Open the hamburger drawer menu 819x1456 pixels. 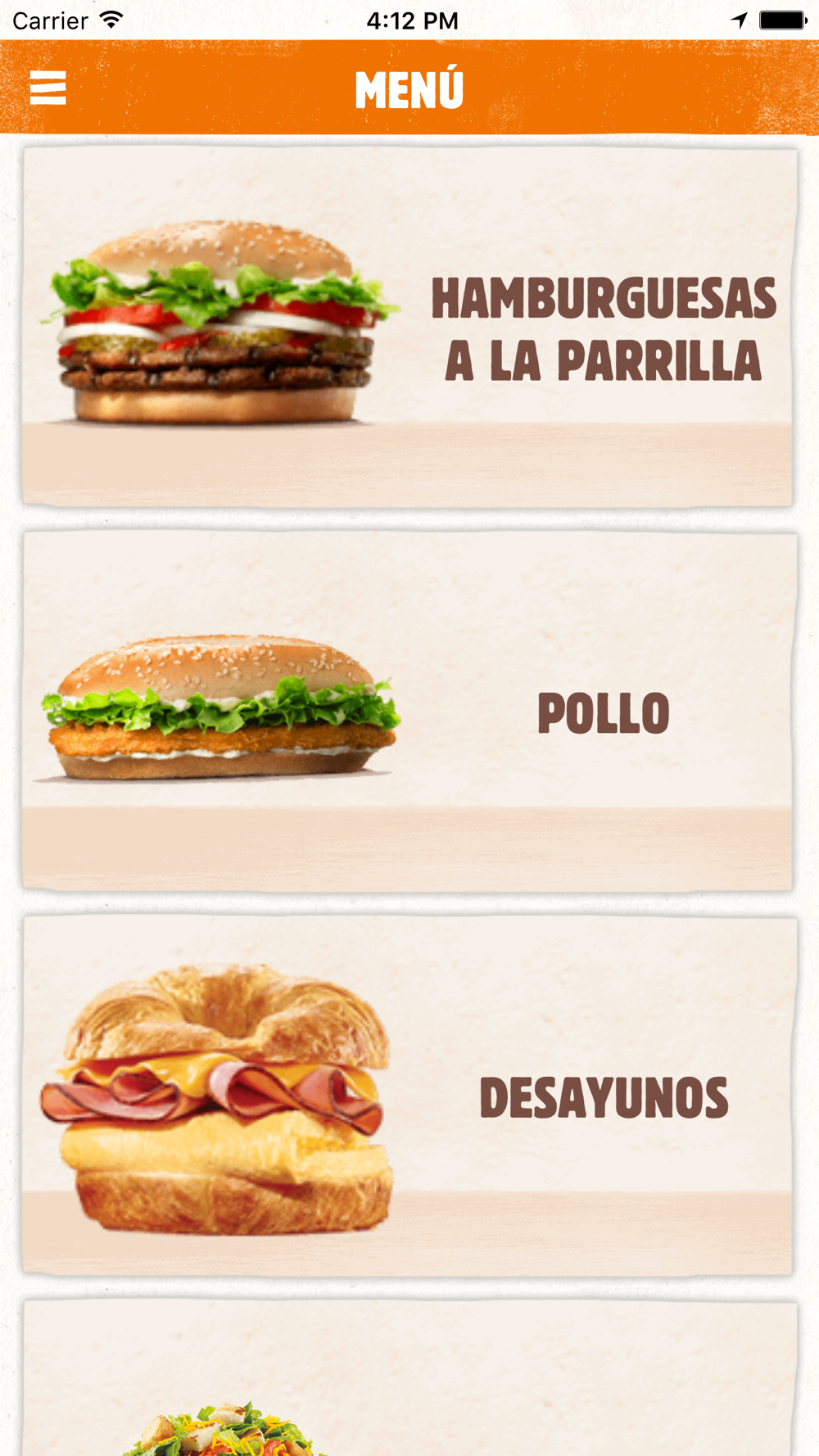click(48, 88)
